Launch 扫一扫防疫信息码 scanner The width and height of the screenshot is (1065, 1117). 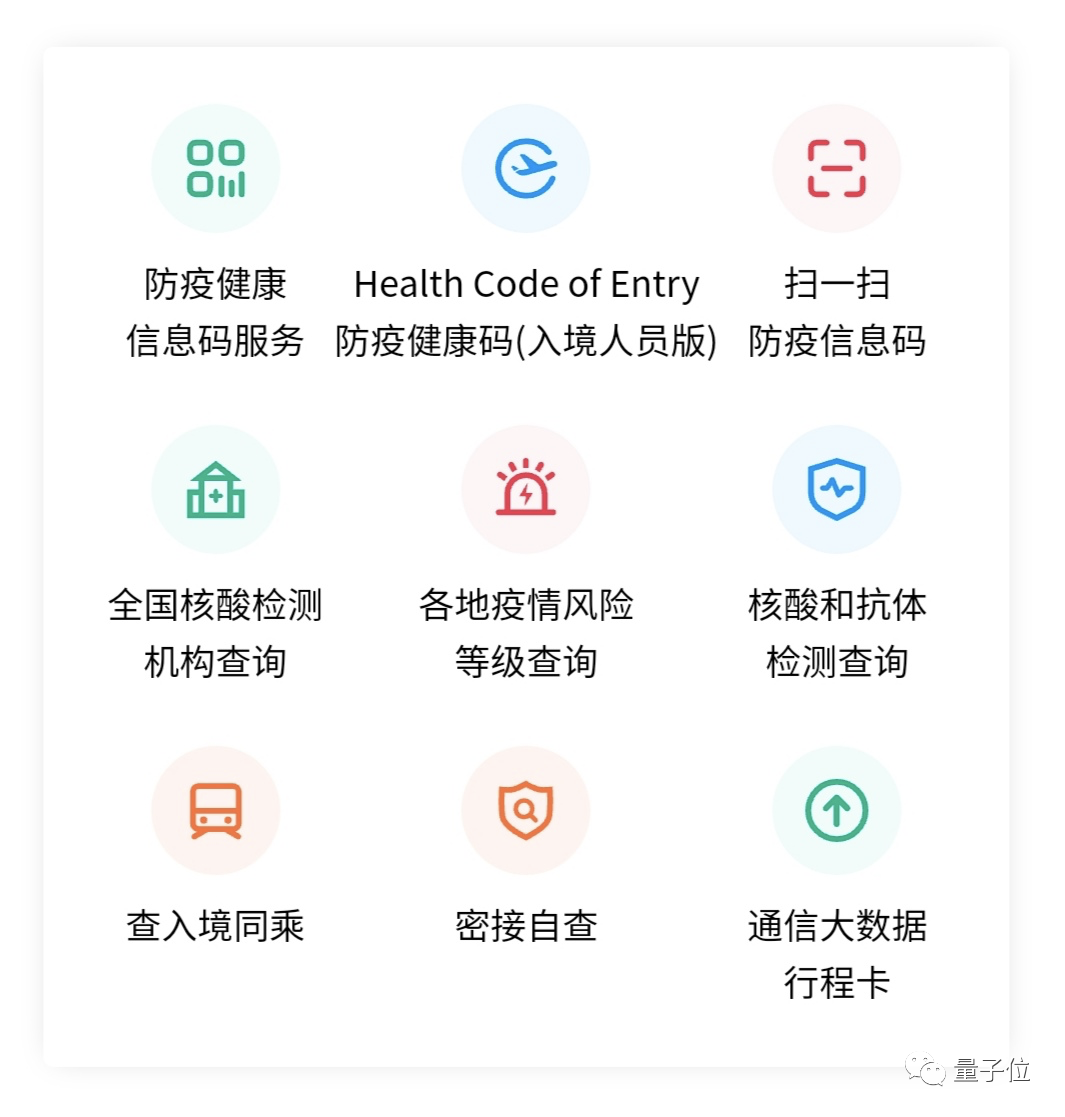pyautogui.click(x=836, y=169)
